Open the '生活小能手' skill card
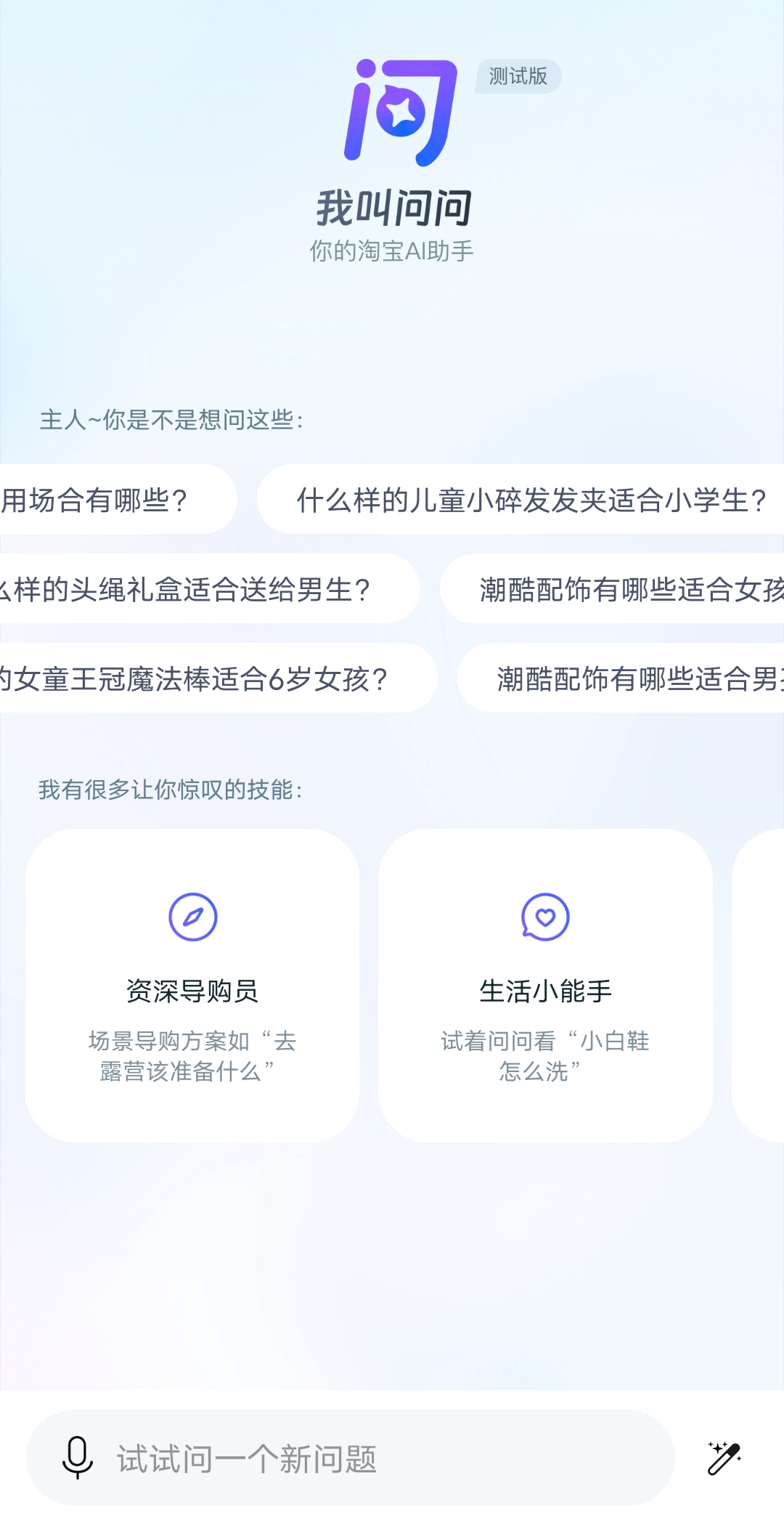The image size is (784, 1513). point(545,985)
